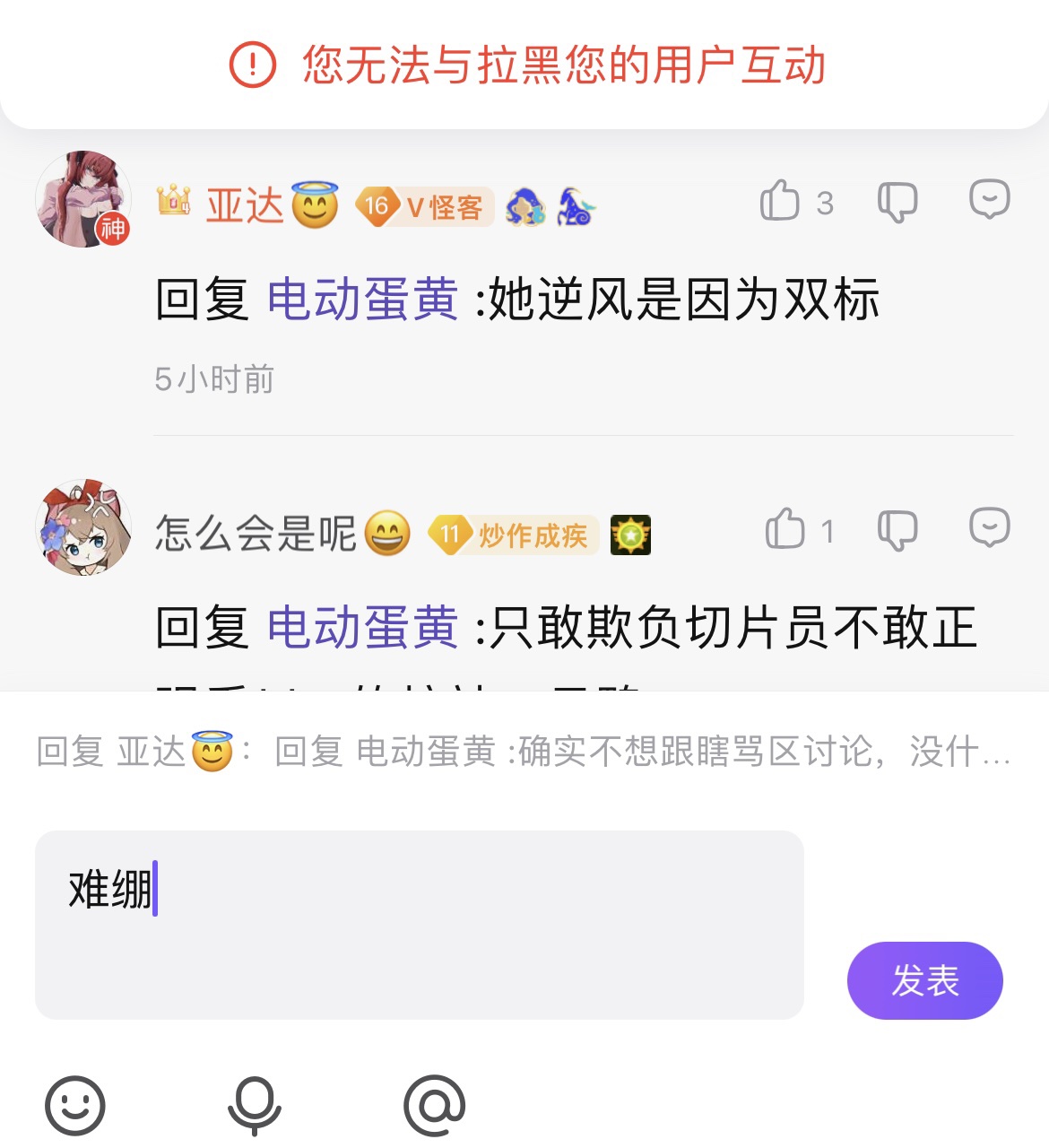Tap reply bubble on 怎么会是呢's comment
Viewport: 1049px width, 1148px height.
pyautogui.click(x=989, y=527)
